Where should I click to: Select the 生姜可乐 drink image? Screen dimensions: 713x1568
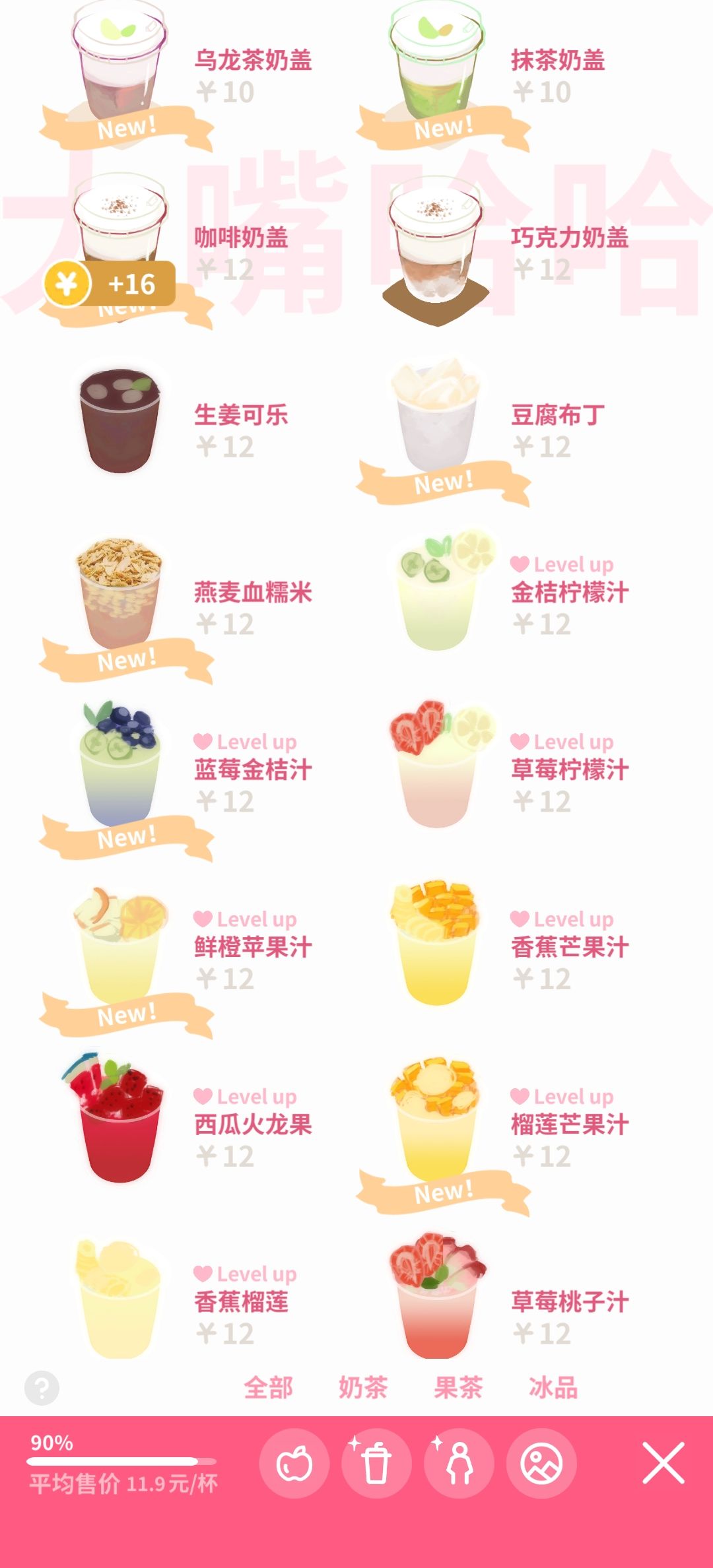pos(119,419)
